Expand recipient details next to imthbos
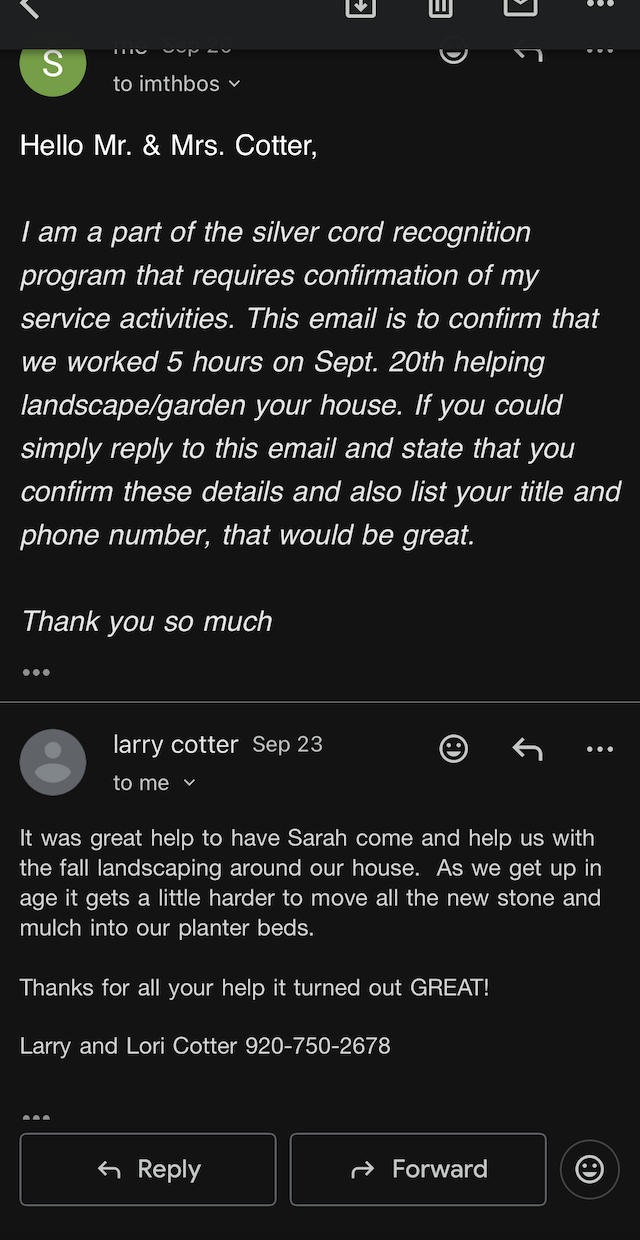Screen dimensions: 640x1240 pyautogui.click(x=234, y=84)
